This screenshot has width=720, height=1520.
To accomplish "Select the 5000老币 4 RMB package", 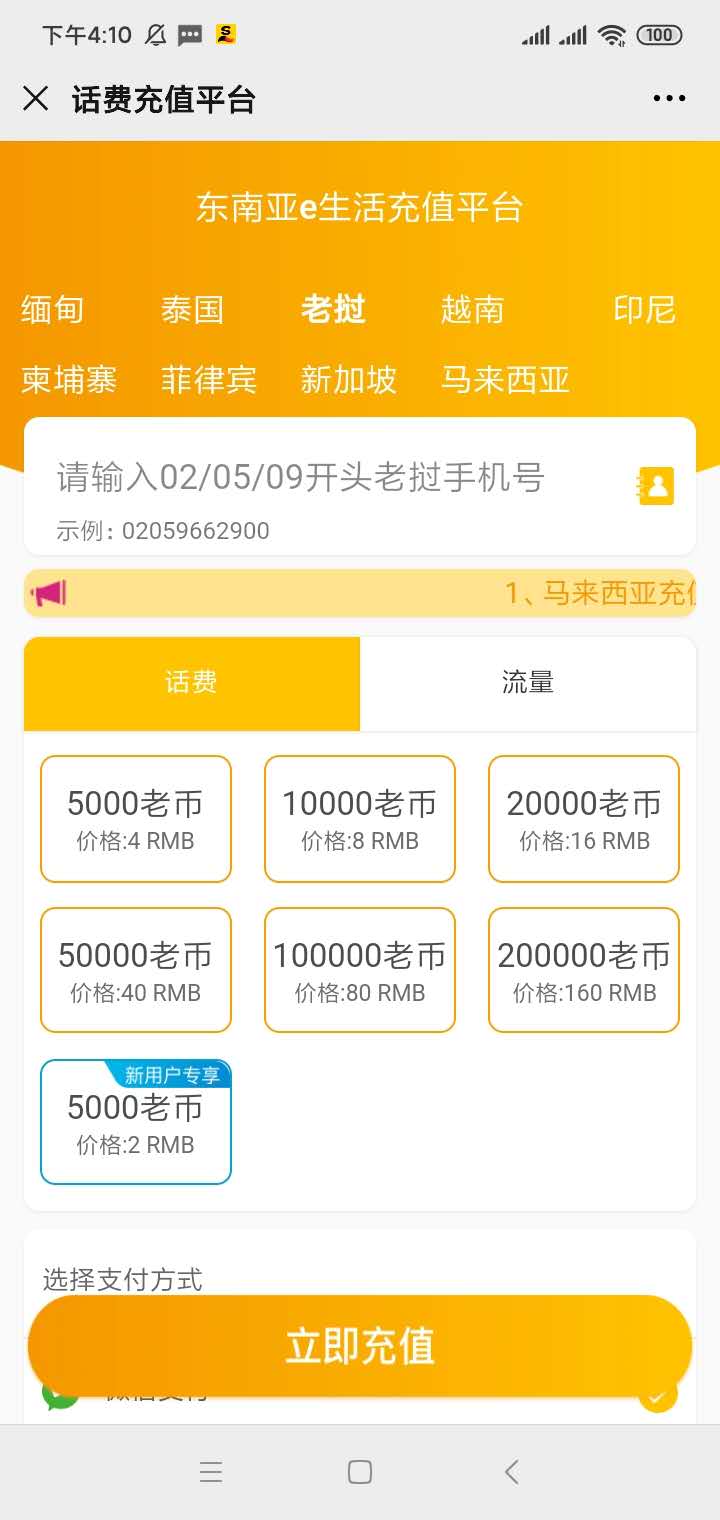I will [135, 818].
